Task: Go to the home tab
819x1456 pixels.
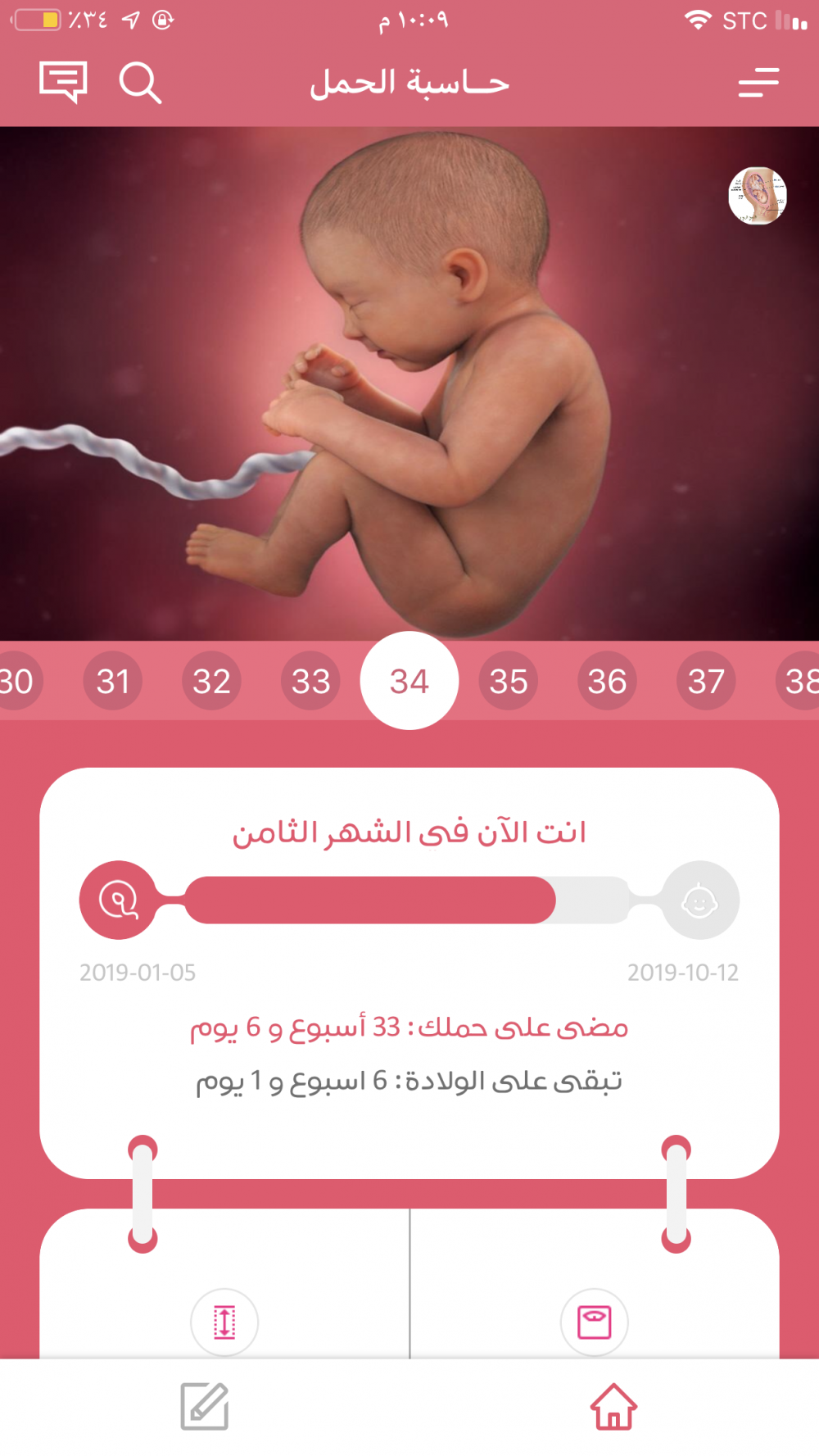Action: tap(613, 1406)
